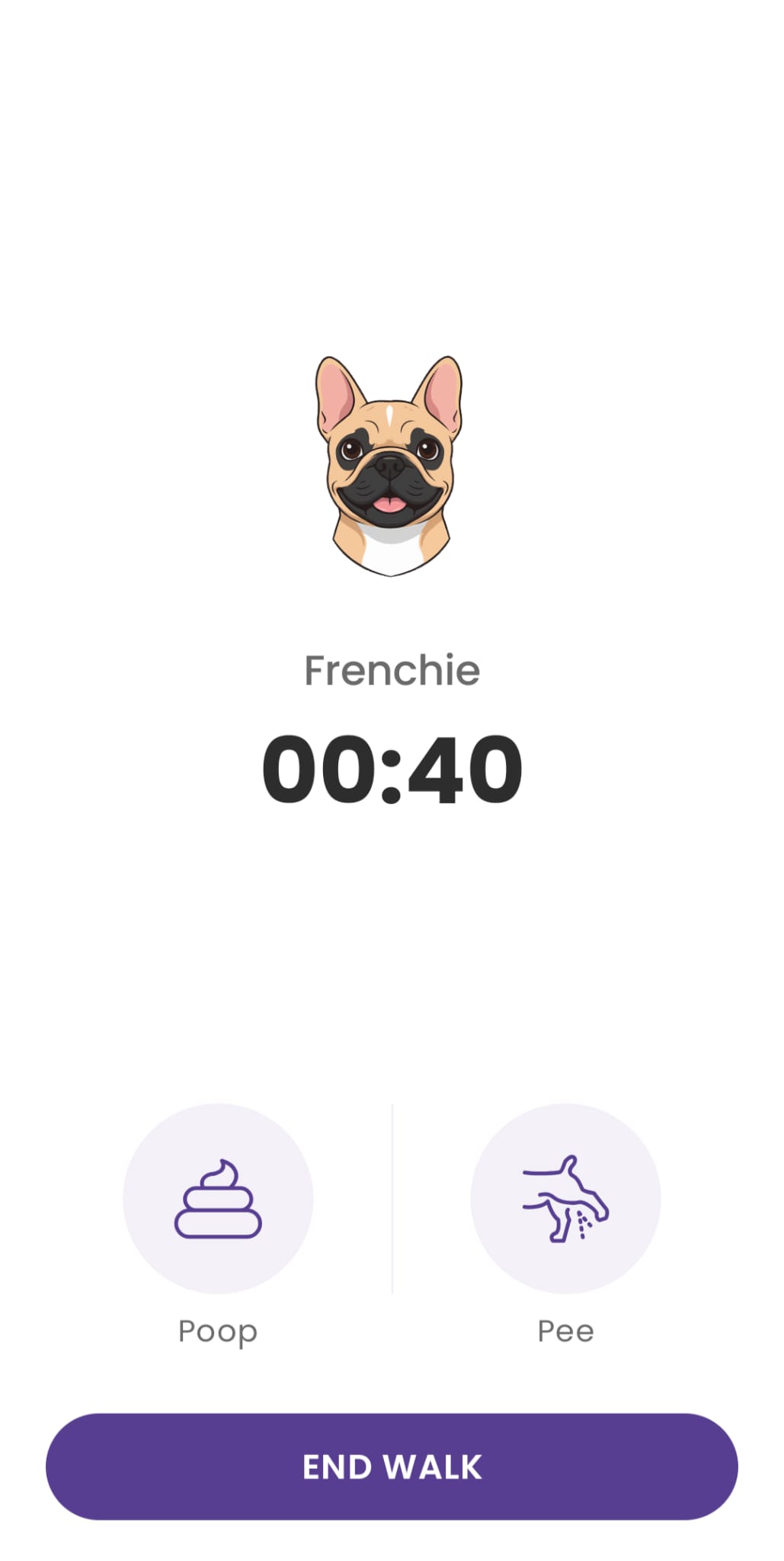End the current walk session
Viewport: 784px width, 1561px height.
tap(392, 1466)
